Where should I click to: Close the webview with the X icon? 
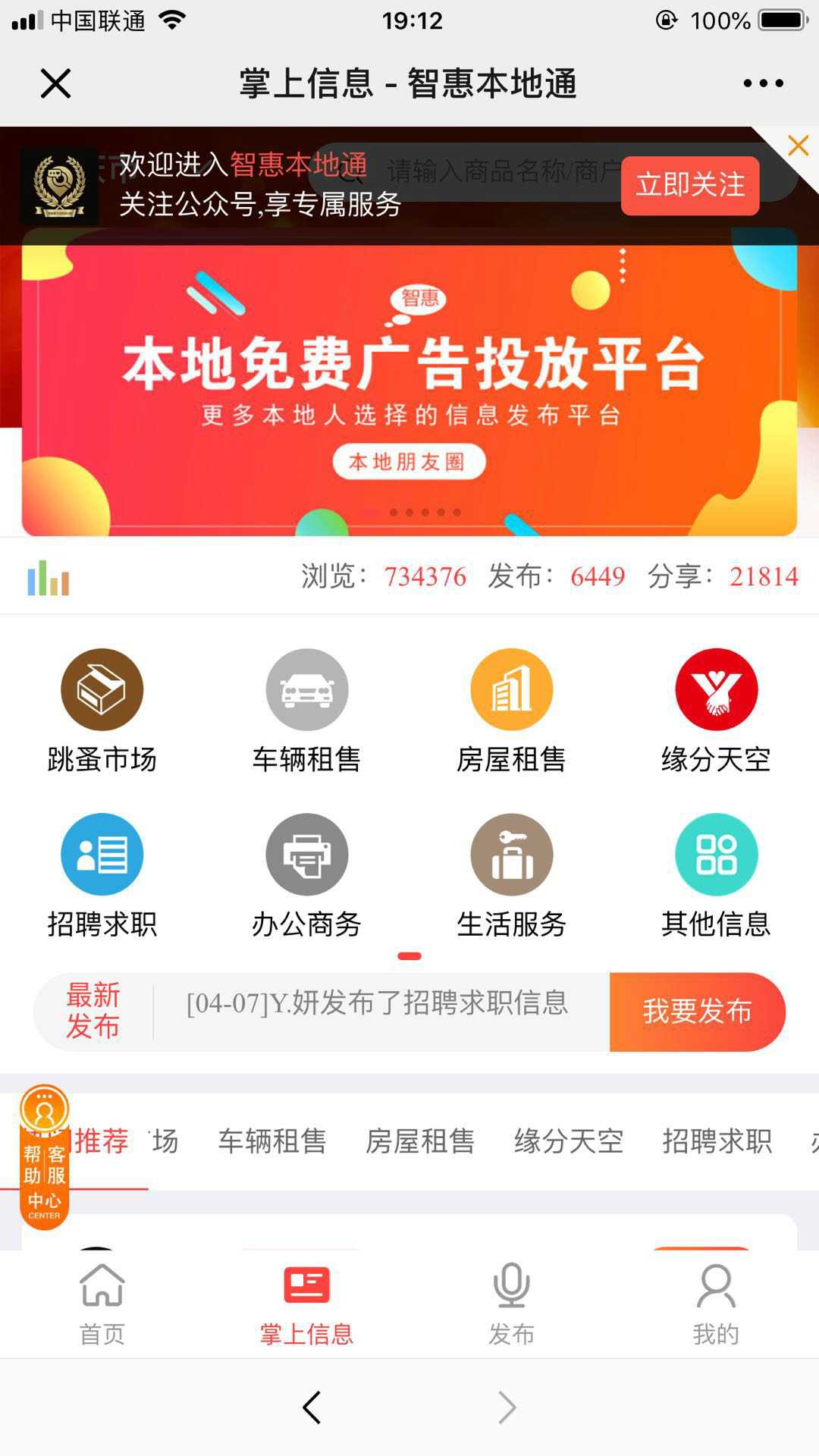(x=55, y=83)
